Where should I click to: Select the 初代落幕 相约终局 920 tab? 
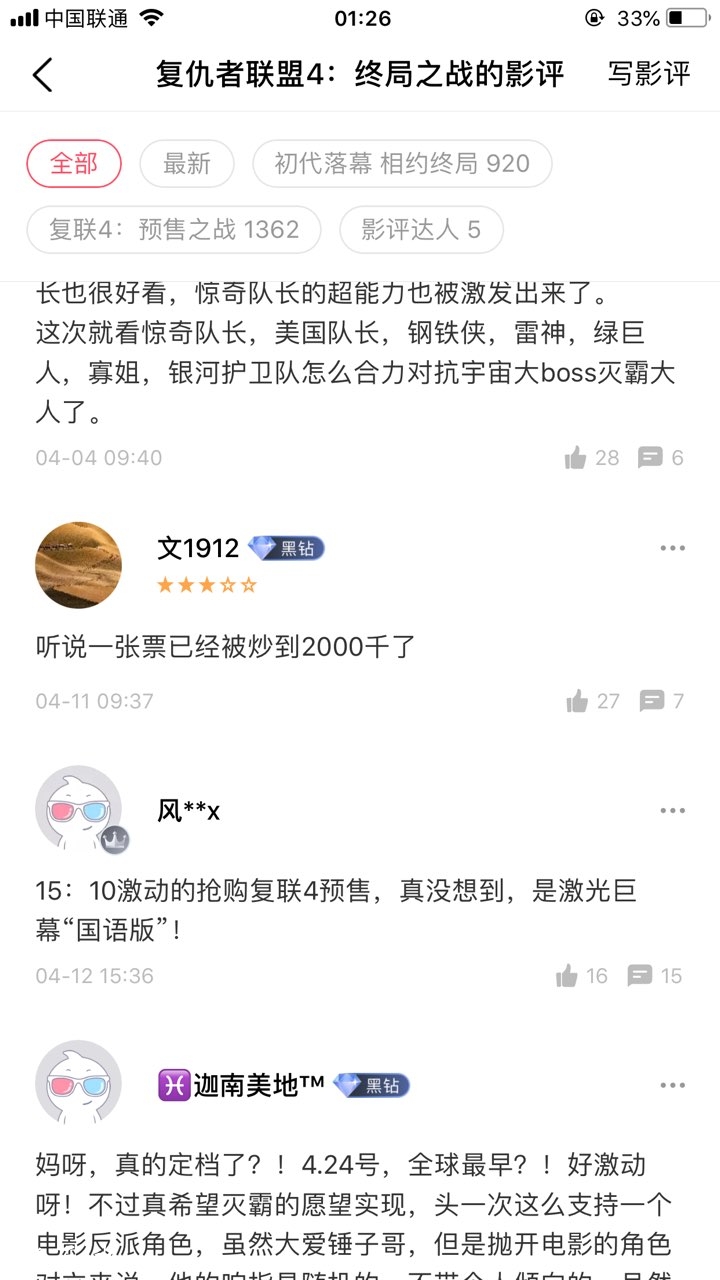click(x=403, y=163)
